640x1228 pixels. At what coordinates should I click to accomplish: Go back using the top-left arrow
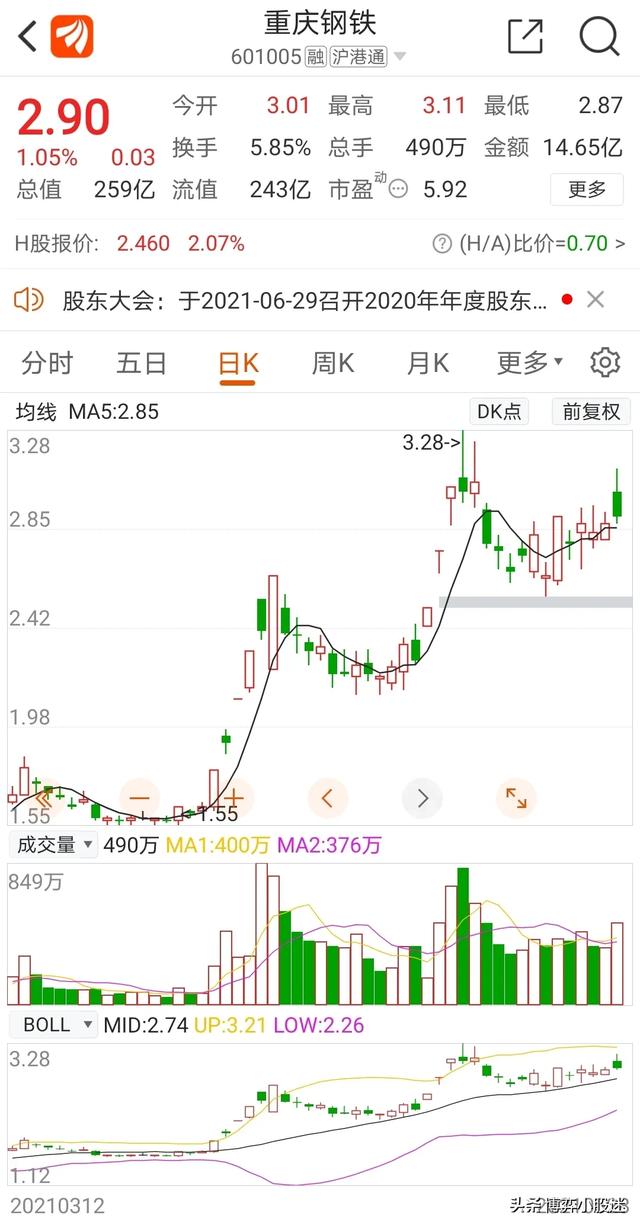click(28, 37)
